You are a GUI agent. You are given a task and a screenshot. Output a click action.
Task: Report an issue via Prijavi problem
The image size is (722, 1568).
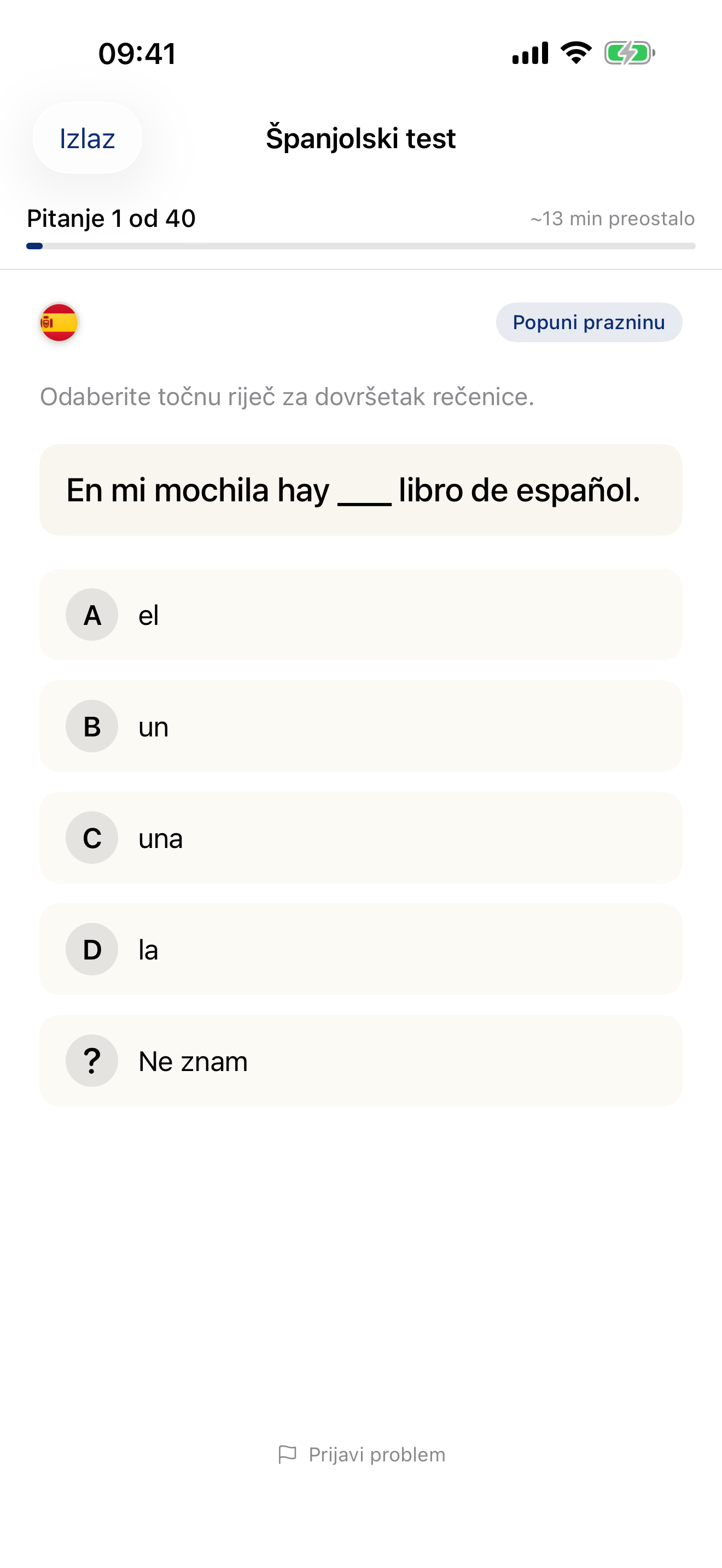tap(362, 1455)
